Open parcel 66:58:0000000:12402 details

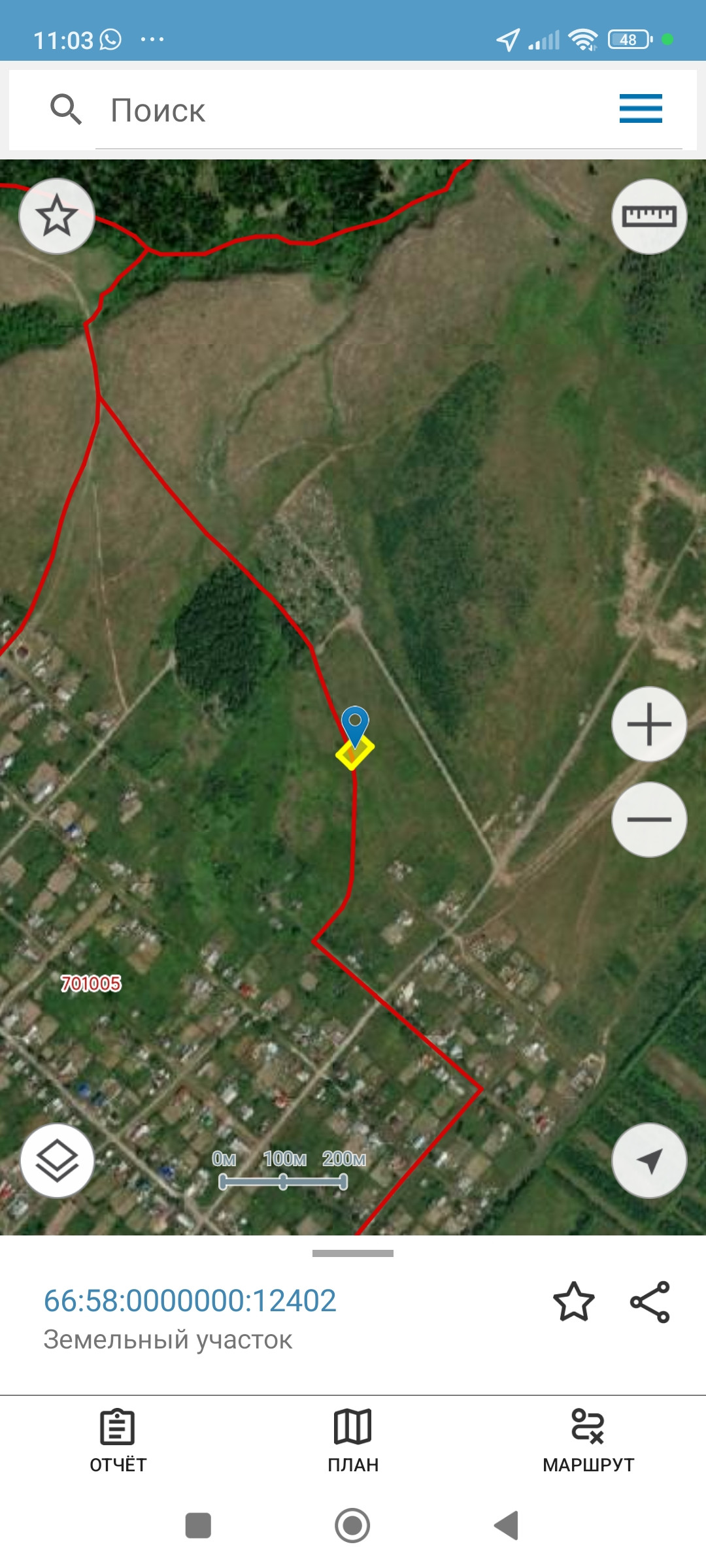190,1301
